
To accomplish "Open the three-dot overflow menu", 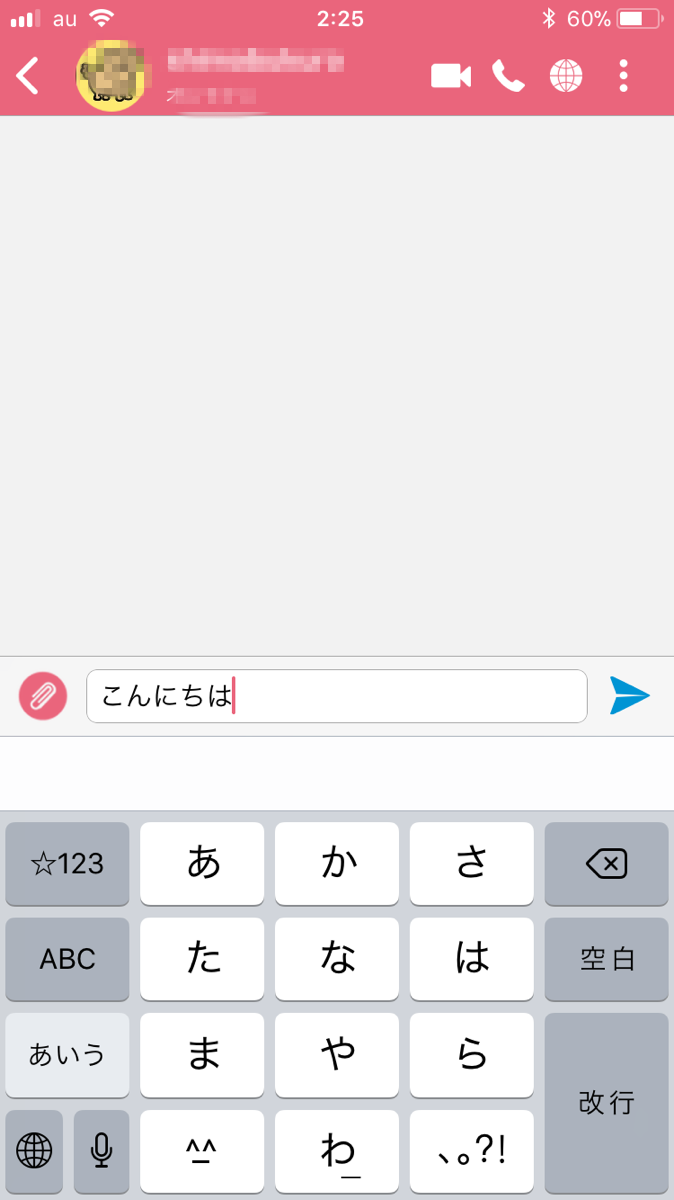I will (624, 76).
